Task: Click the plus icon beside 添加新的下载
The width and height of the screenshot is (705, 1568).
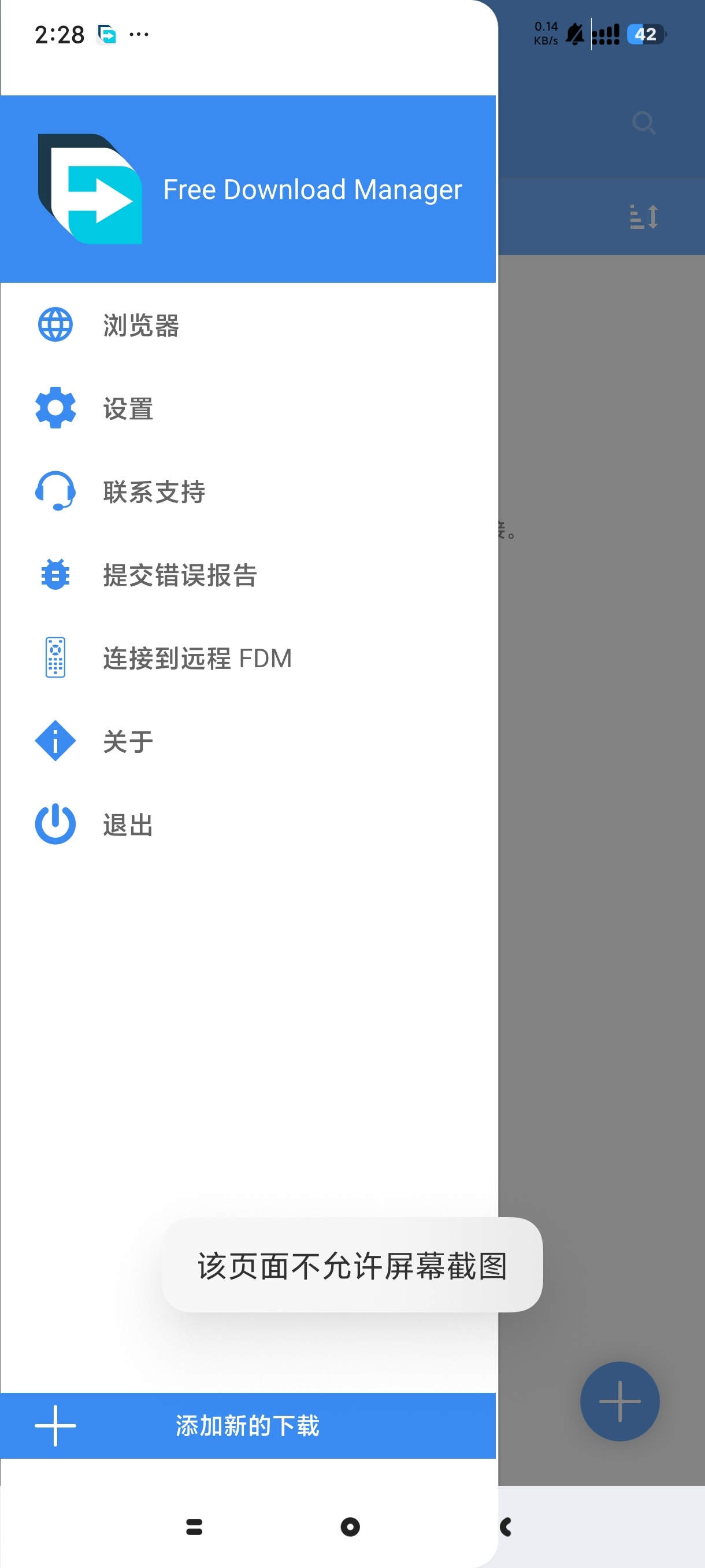Action: [x=55, y=1426]
